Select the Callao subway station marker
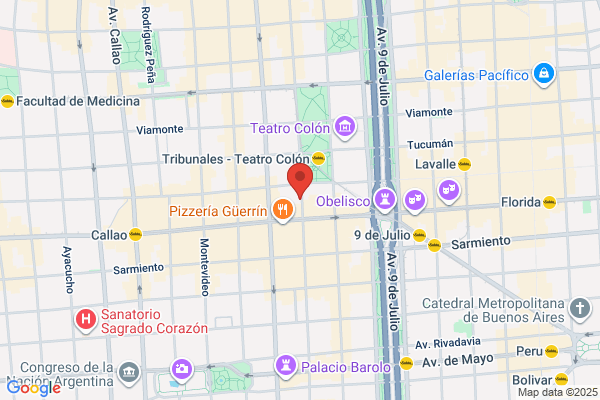Viewport: 600px width, 400px height. point(135,235)
